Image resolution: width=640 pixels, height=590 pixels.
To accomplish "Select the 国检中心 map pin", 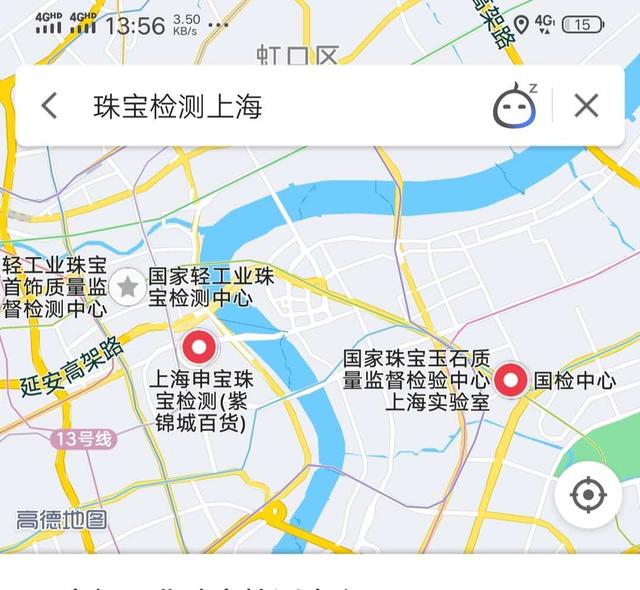I will (513, 380).
